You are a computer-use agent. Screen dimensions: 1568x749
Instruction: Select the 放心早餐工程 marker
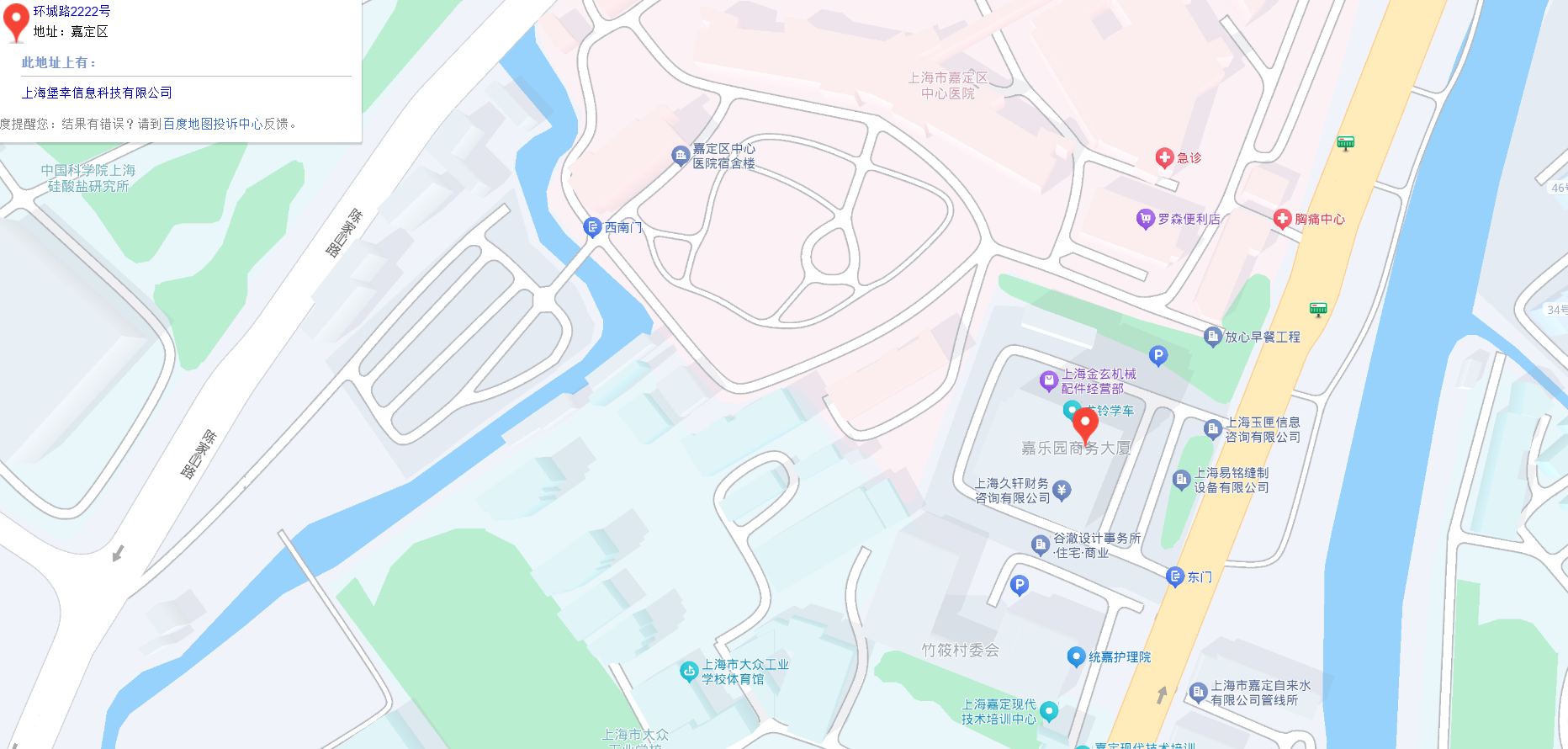pyautogui.click(x=1212, y=337)
